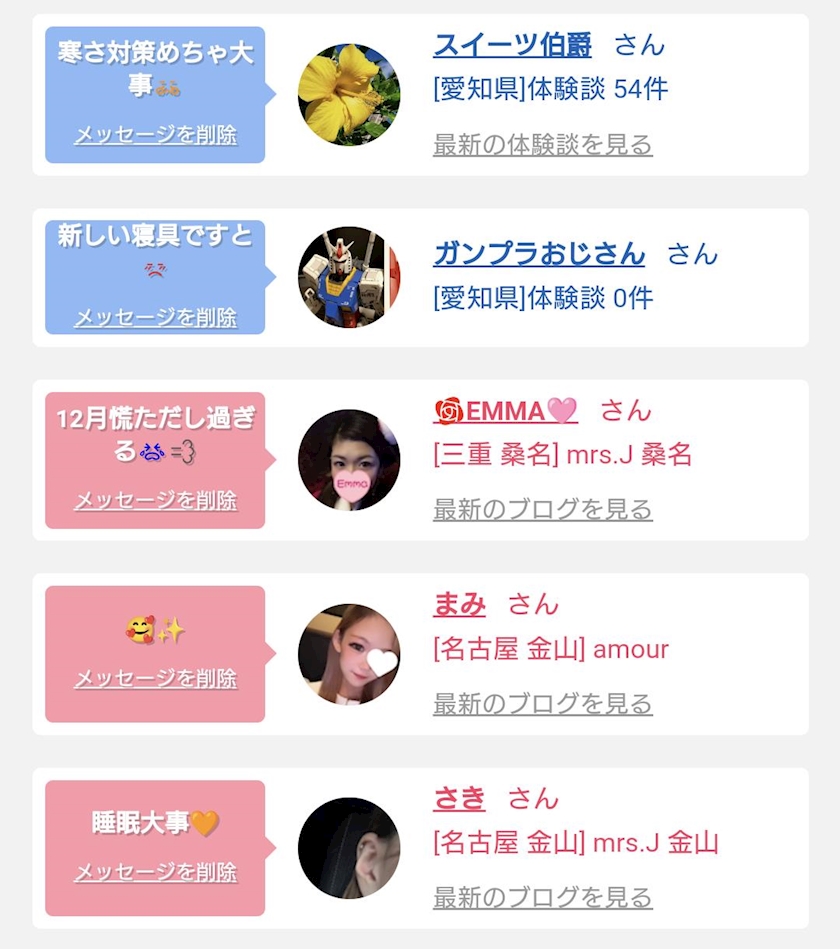View まみ's latest blog

(x=542, y=703)
